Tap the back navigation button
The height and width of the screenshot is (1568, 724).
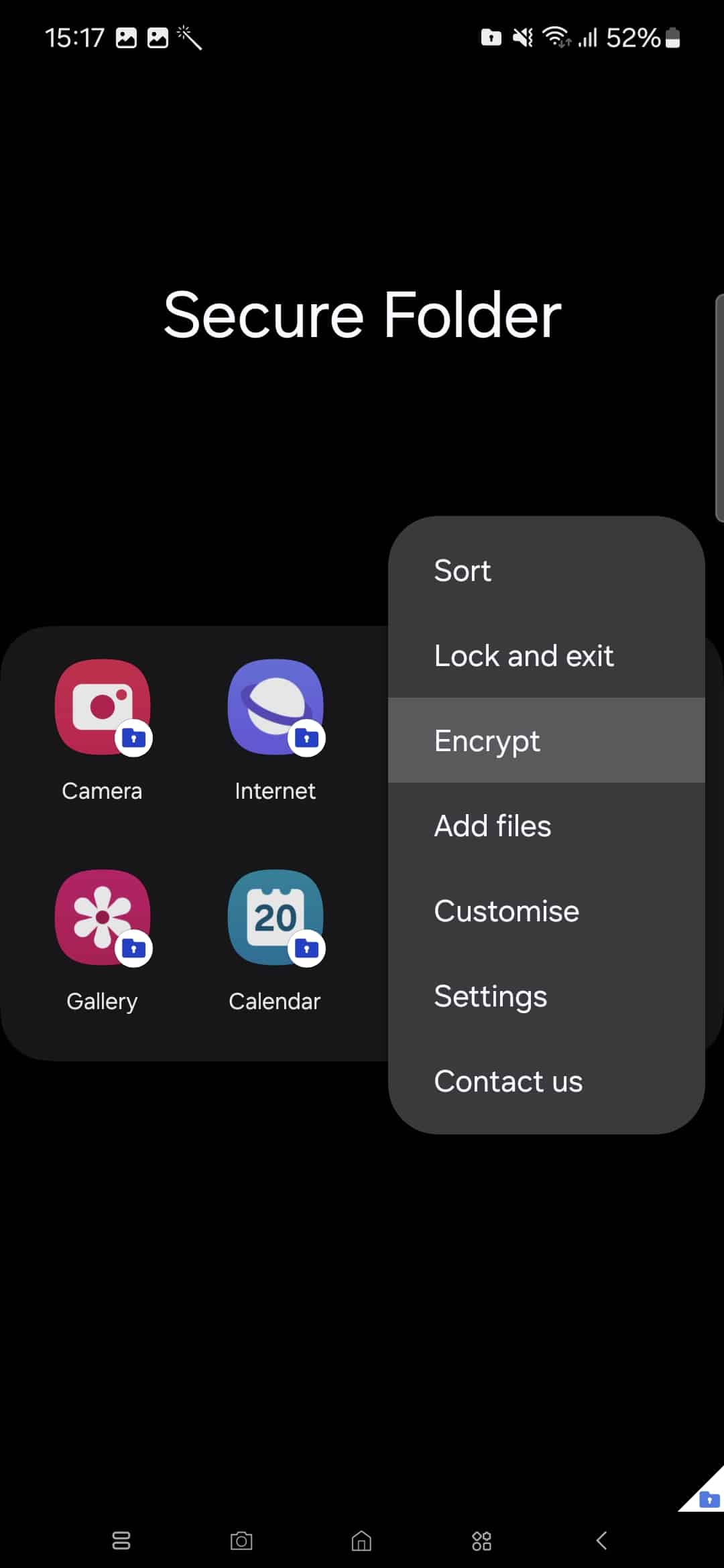point(601,1541)
